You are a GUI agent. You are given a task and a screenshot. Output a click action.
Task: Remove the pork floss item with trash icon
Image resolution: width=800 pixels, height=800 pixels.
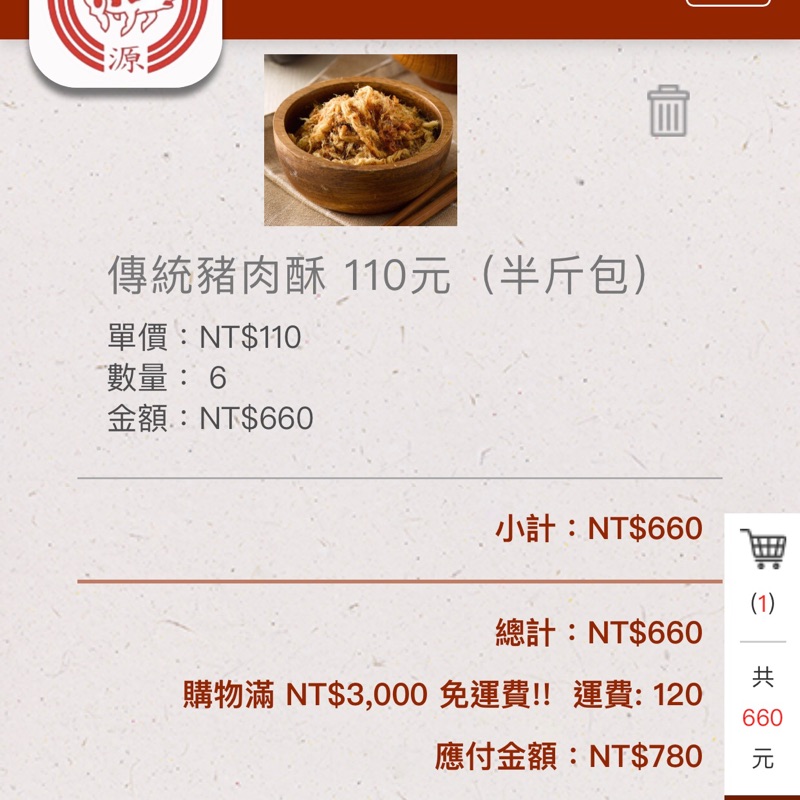click(668, 111)
